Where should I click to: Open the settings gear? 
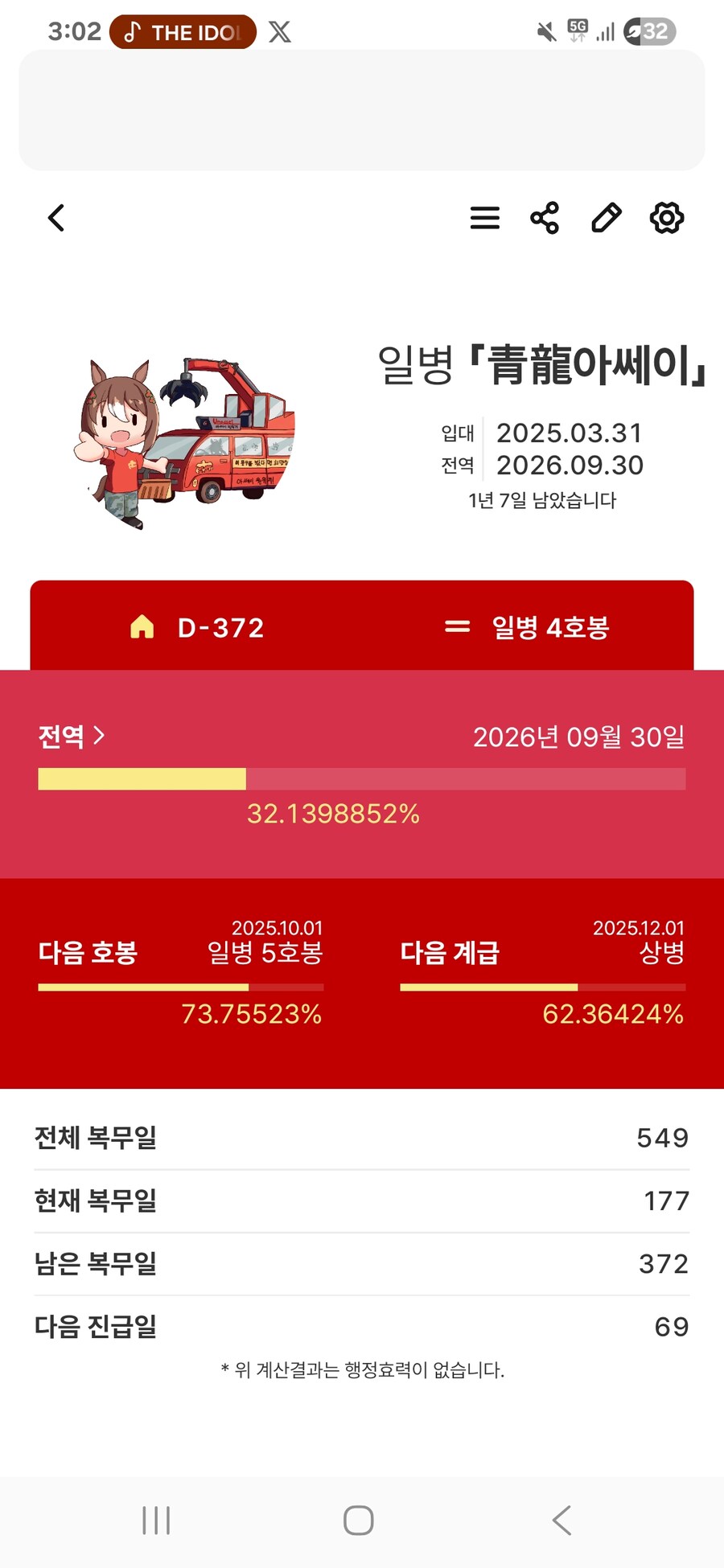(667, 218)
